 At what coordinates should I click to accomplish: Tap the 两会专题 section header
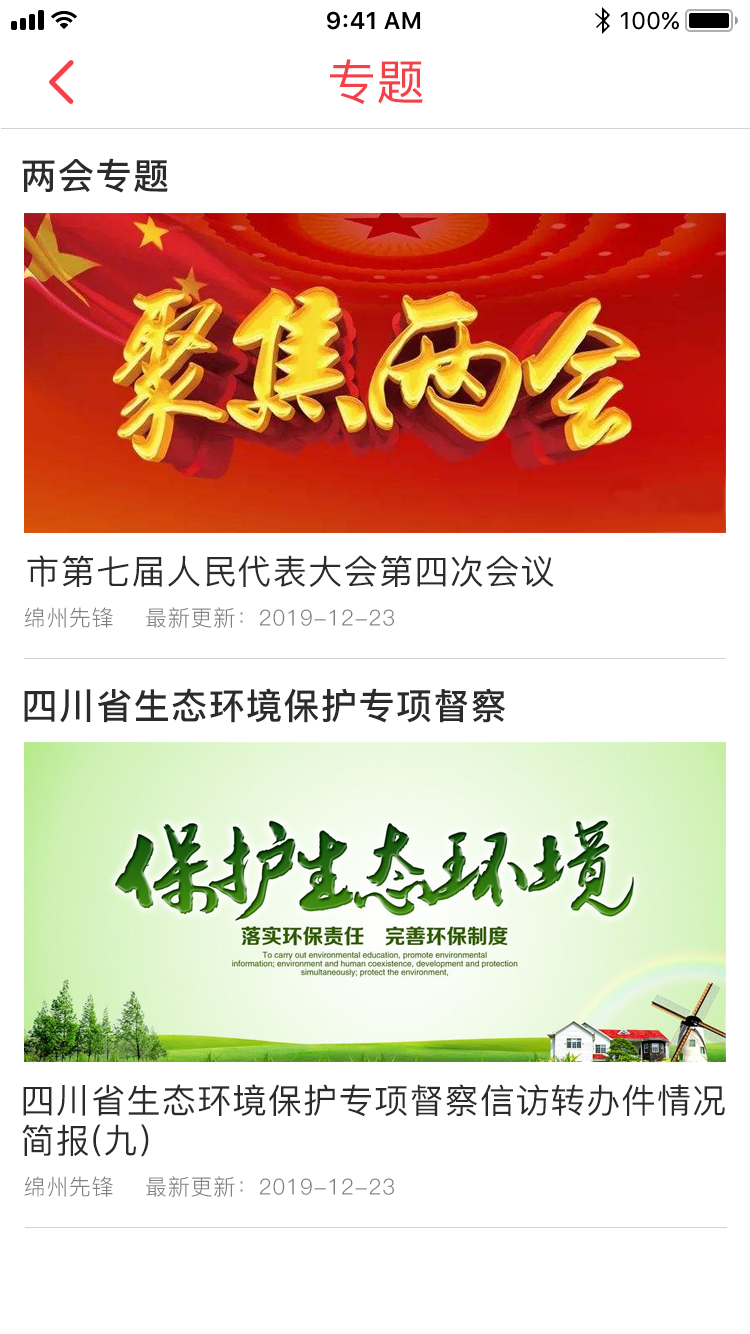point(95,175)
